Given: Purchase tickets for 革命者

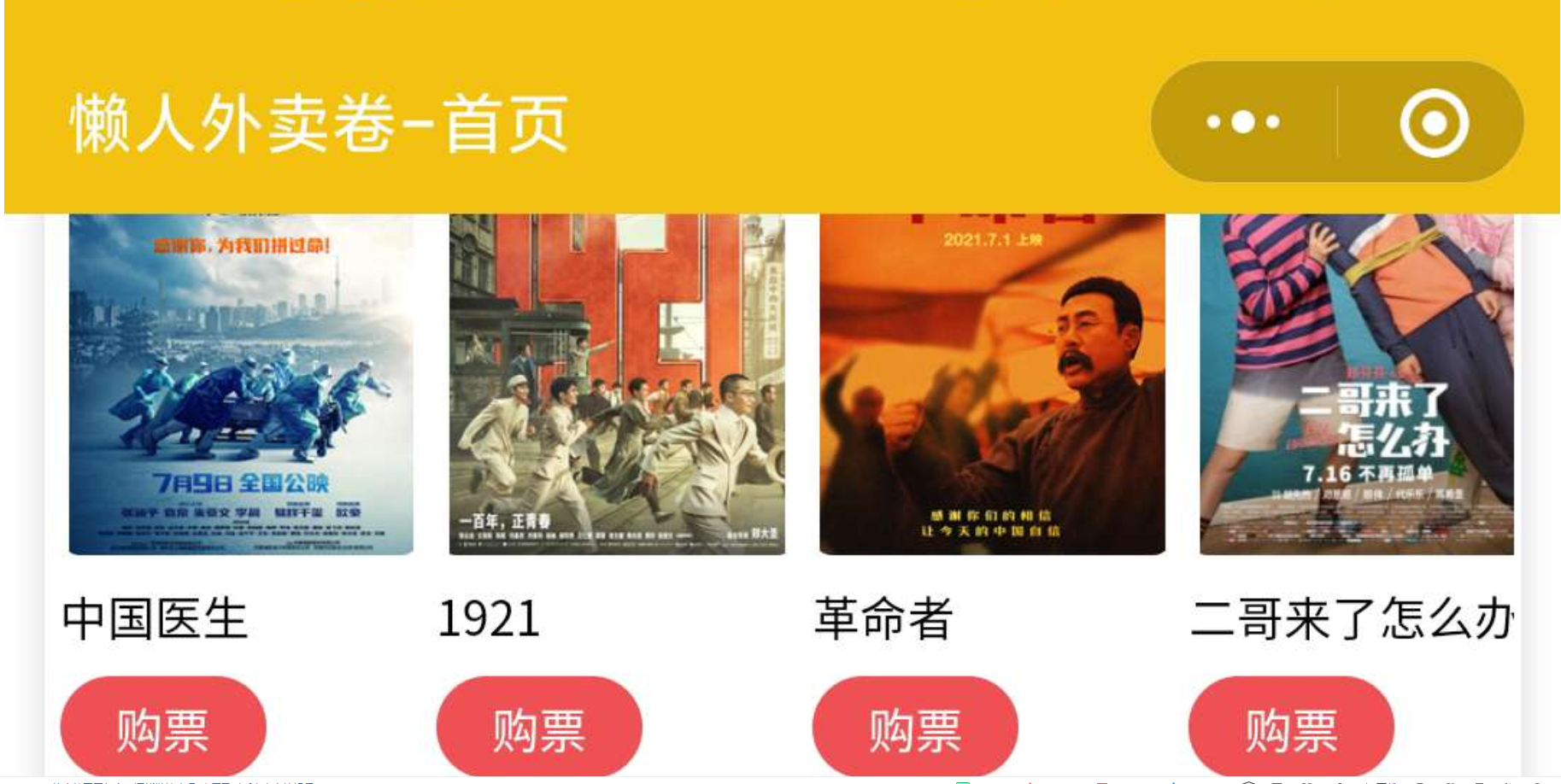Looking at the screenshot, I should pyautogui.click(x=915, y=728).
